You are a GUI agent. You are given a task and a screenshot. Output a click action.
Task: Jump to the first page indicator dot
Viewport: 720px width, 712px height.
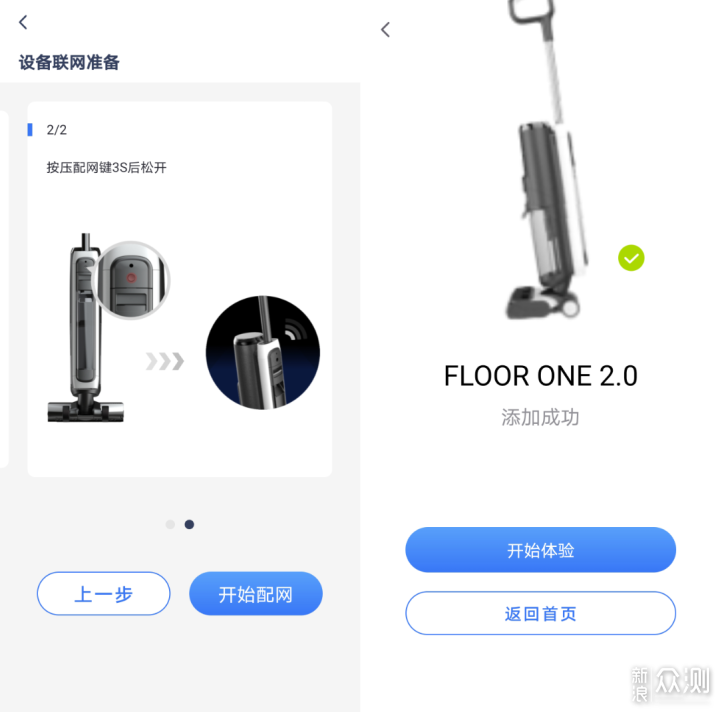pos(170,524)
